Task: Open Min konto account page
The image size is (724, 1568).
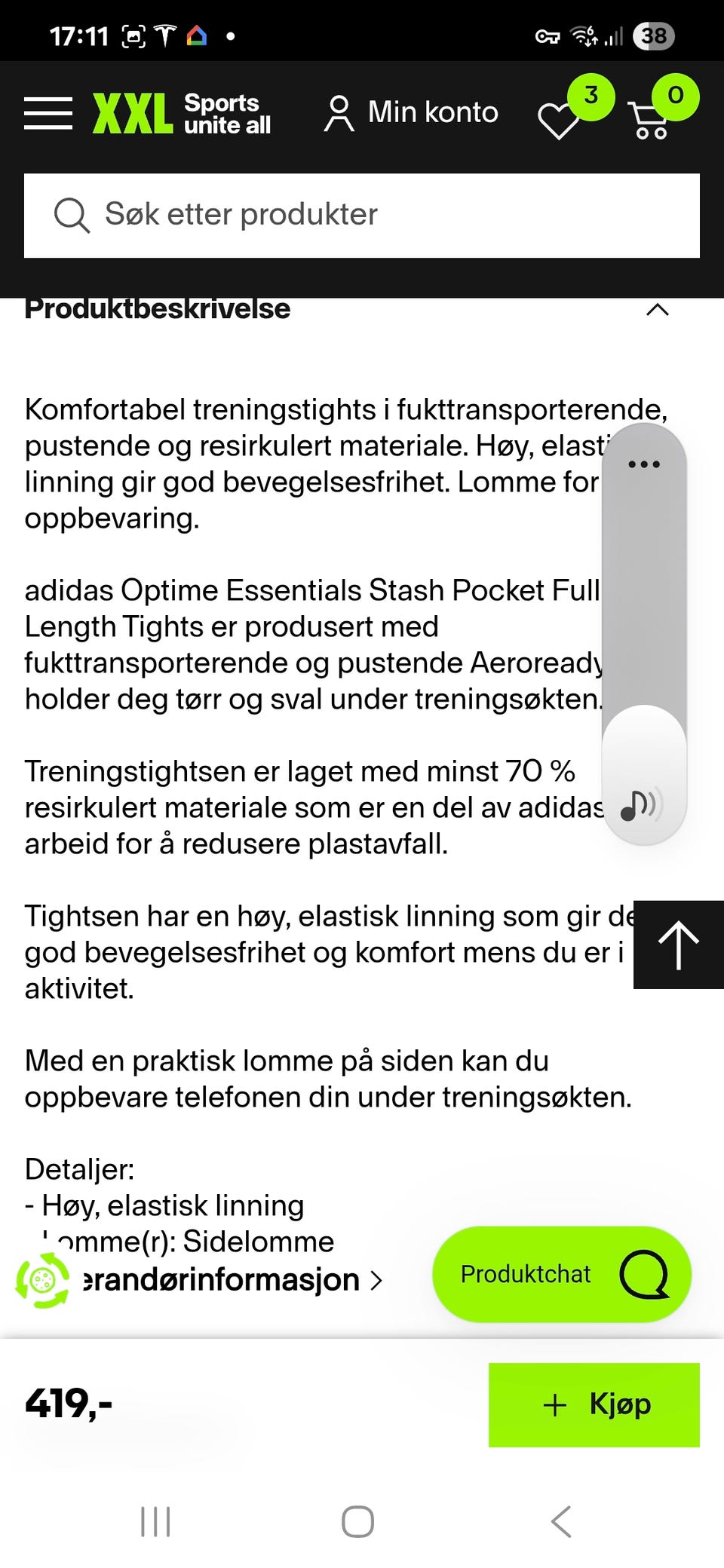Action: 411,113
